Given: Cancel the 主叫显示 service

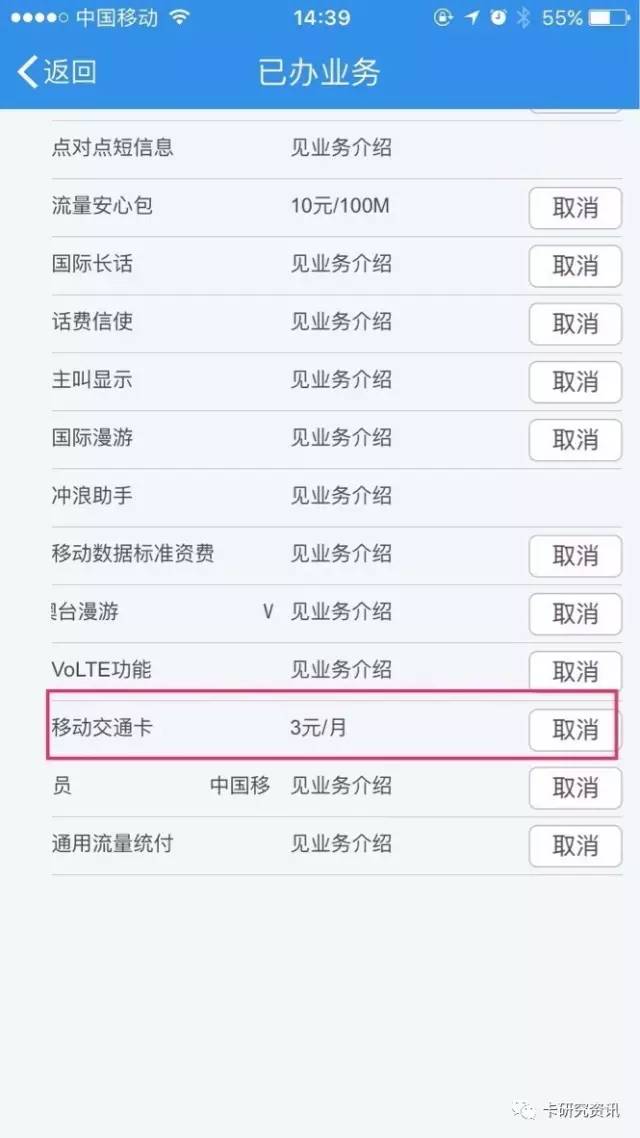Looking at the screenshot, I should [x=575, y=382].
